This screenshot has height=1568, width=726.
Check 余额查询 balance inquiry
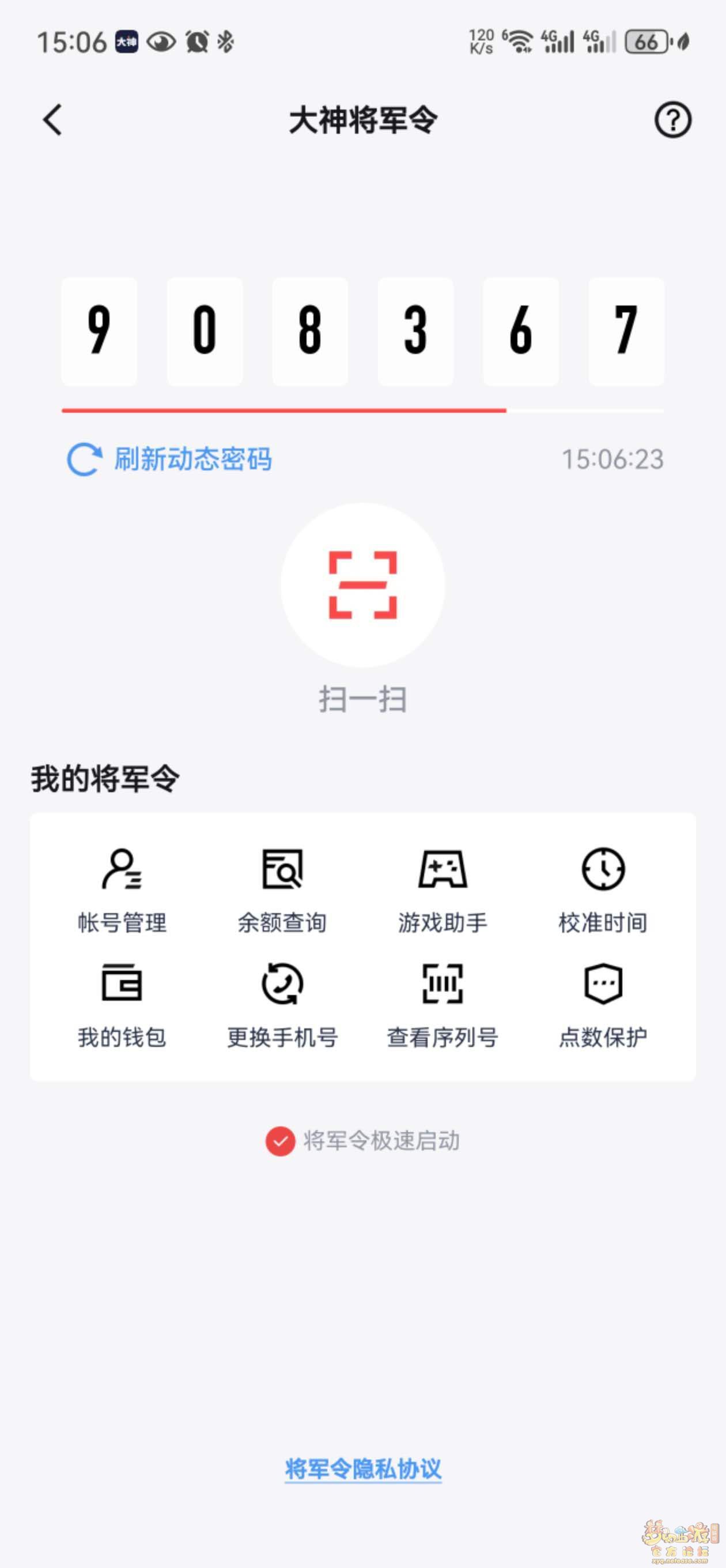tap(282, 889)
